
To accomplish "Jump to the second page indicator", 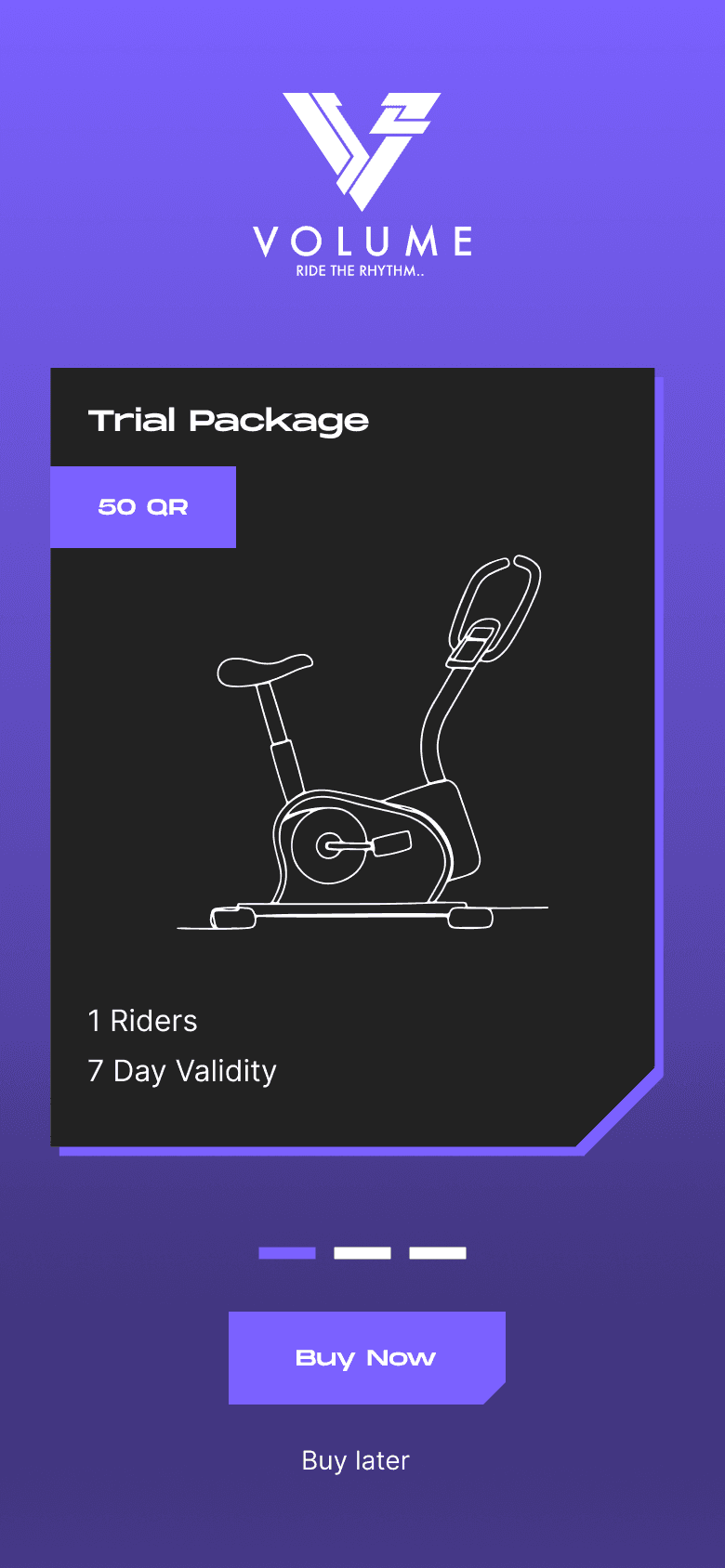I will (x=362, y=1253).
